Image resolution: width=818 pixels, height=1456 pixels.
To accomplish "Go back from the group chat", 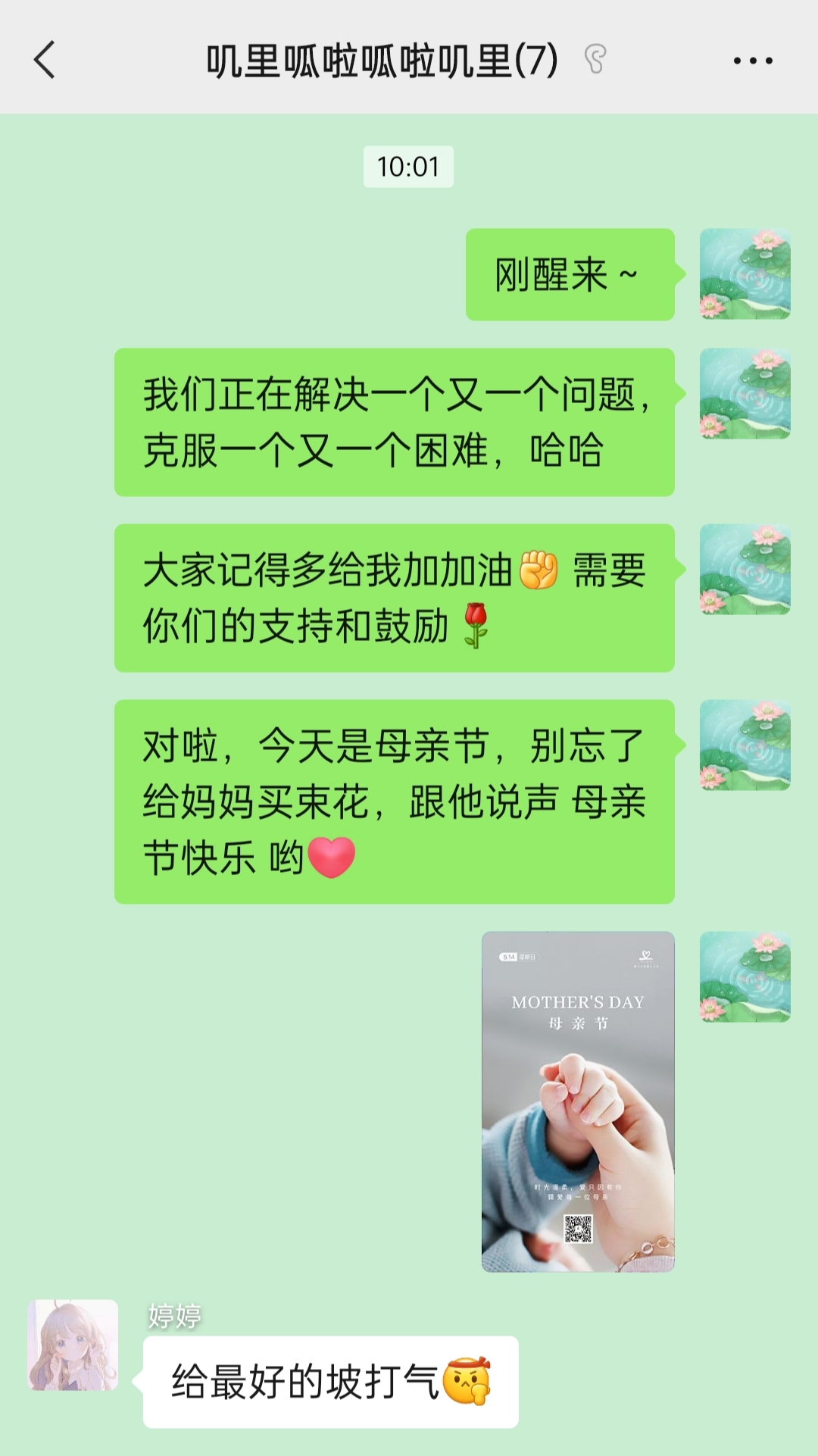I will pos(45,60).
